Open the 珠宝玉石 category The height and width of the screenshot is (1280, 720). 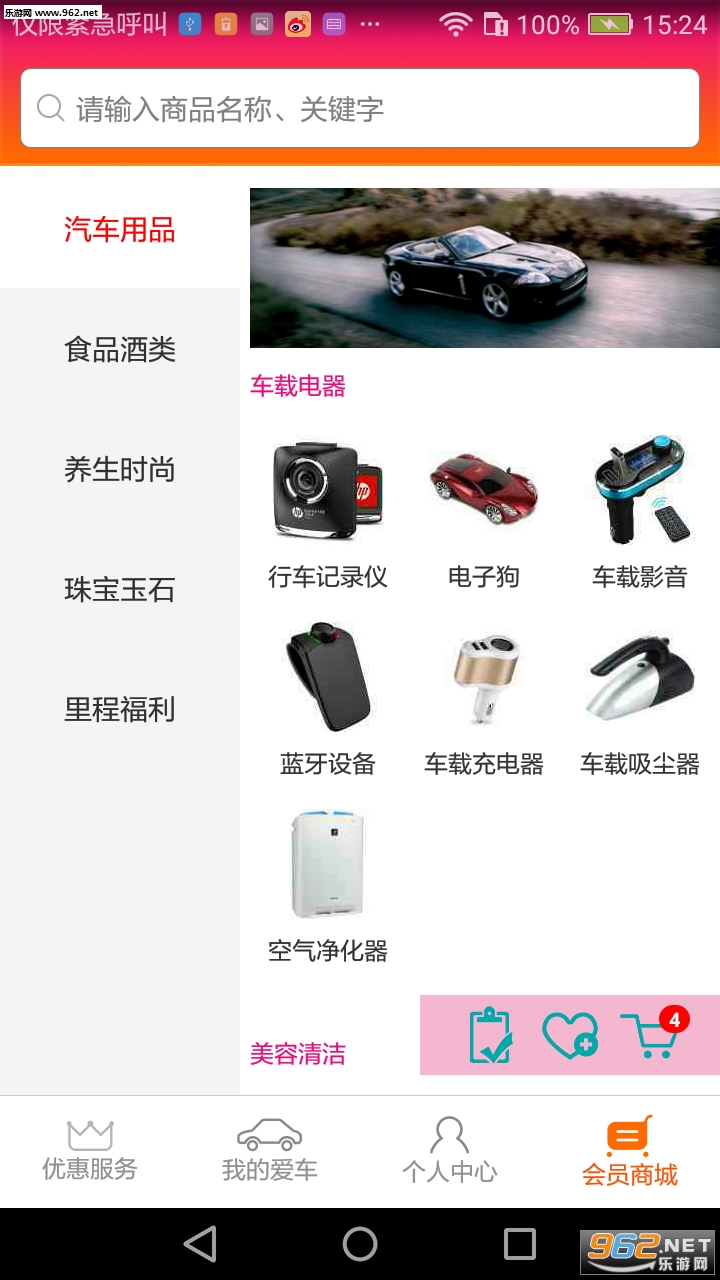tap(120, 589)
